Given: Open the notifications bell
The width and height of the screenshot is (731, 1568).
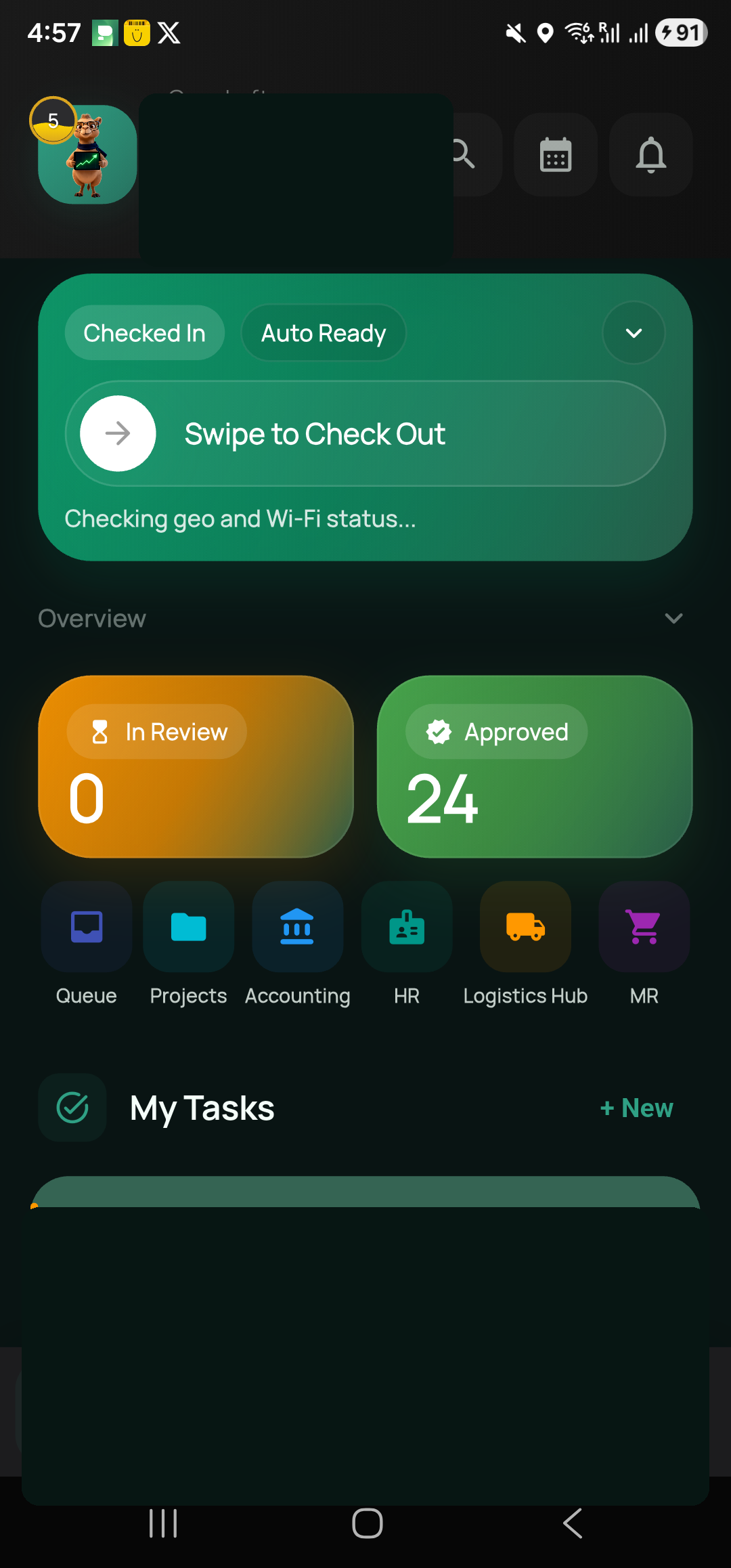Looking at the screenshot, I should [650, 154].
